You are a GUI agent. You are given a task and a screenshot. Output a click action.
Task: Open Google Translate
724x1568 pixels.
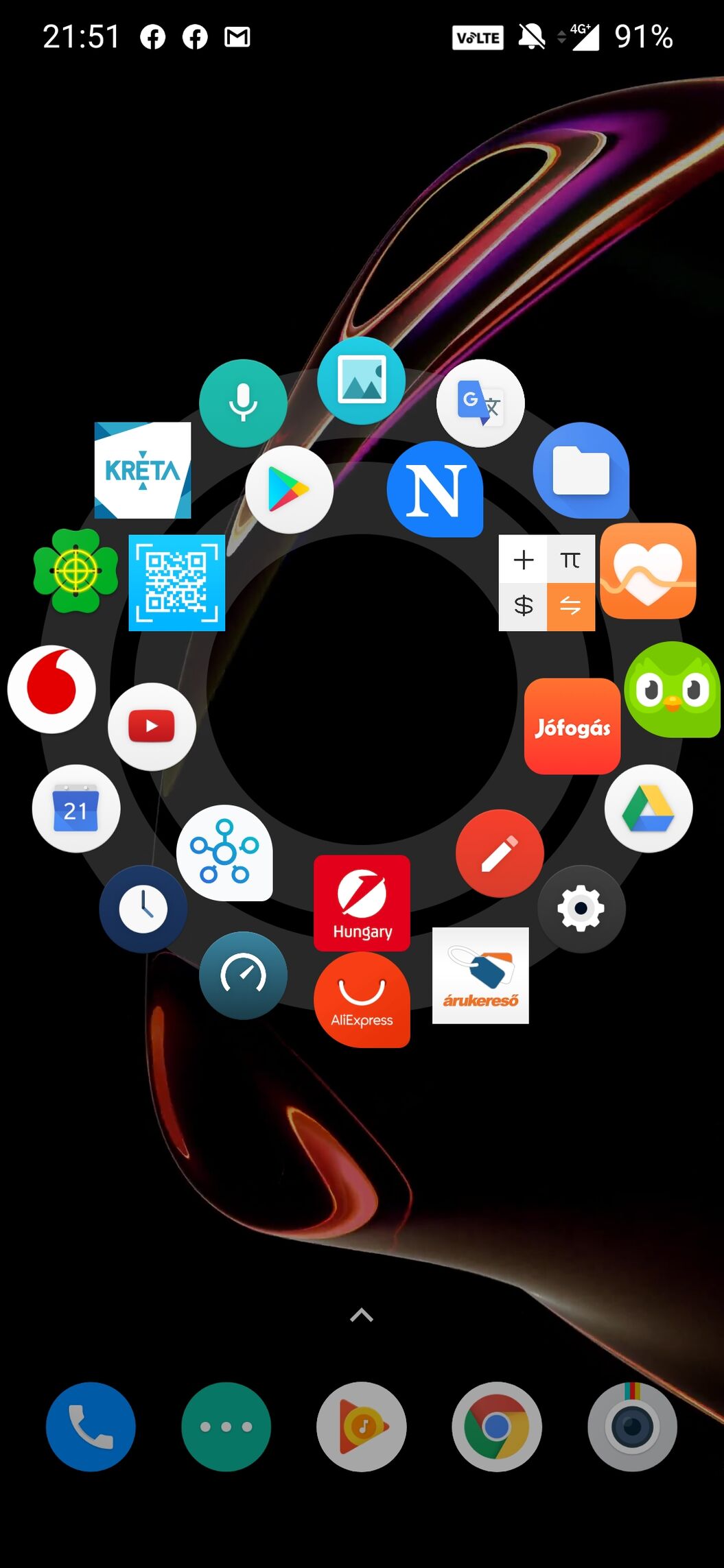point(480,403)
